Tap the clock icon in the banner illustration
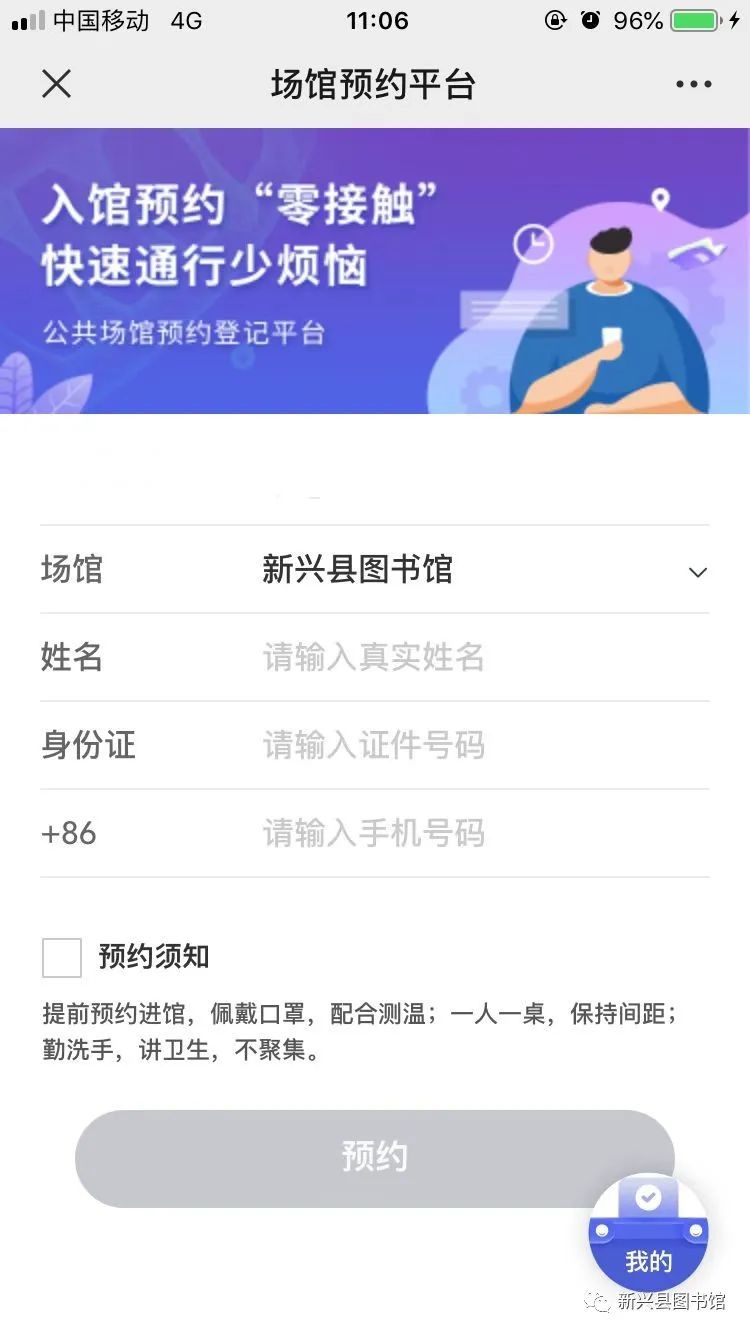Viewport: 750px width, 1334px height. [533, 245]
